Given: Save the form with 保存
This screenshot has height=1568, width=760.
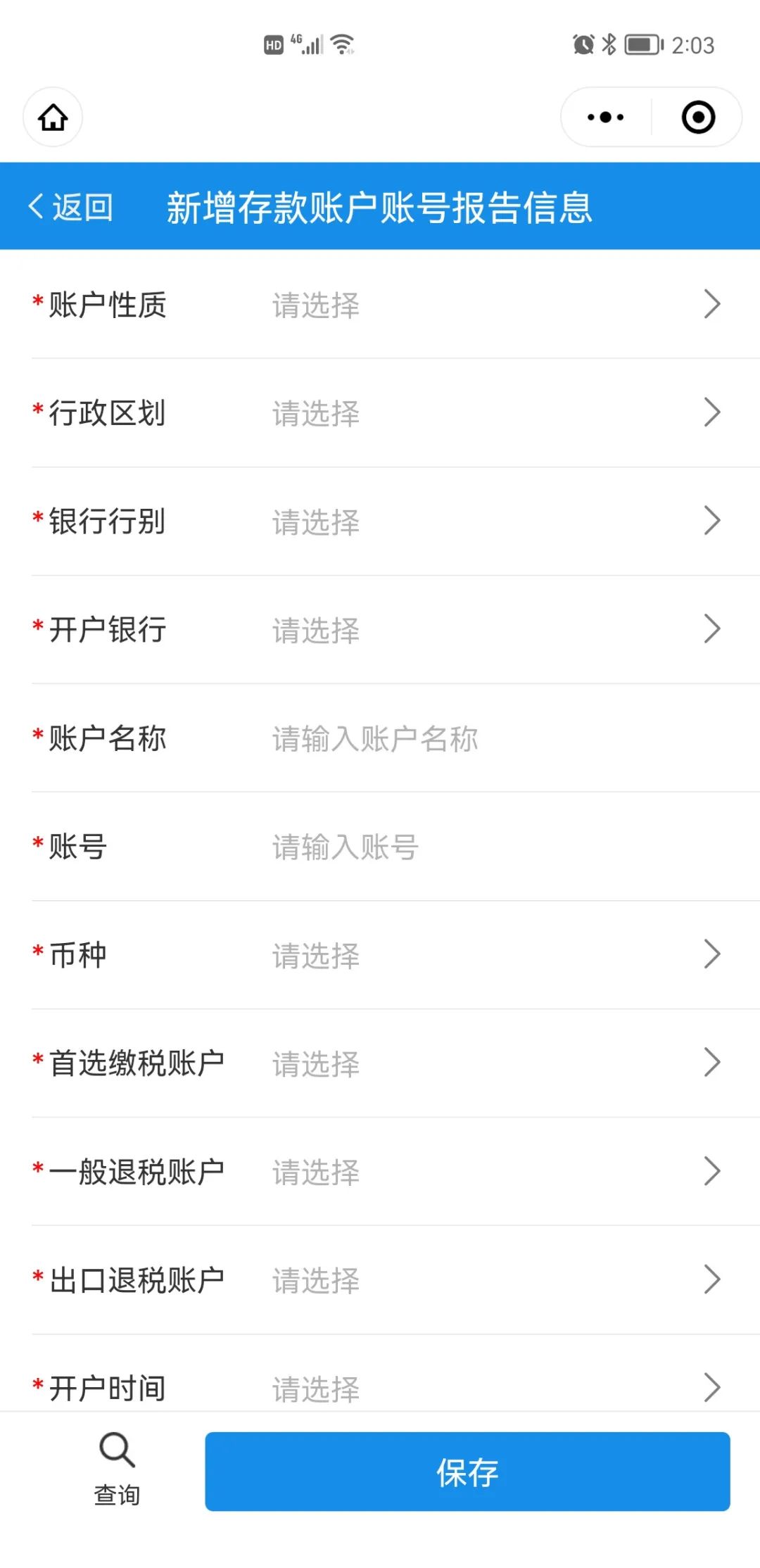Looking at the screenshot, I should point(467,1472).
